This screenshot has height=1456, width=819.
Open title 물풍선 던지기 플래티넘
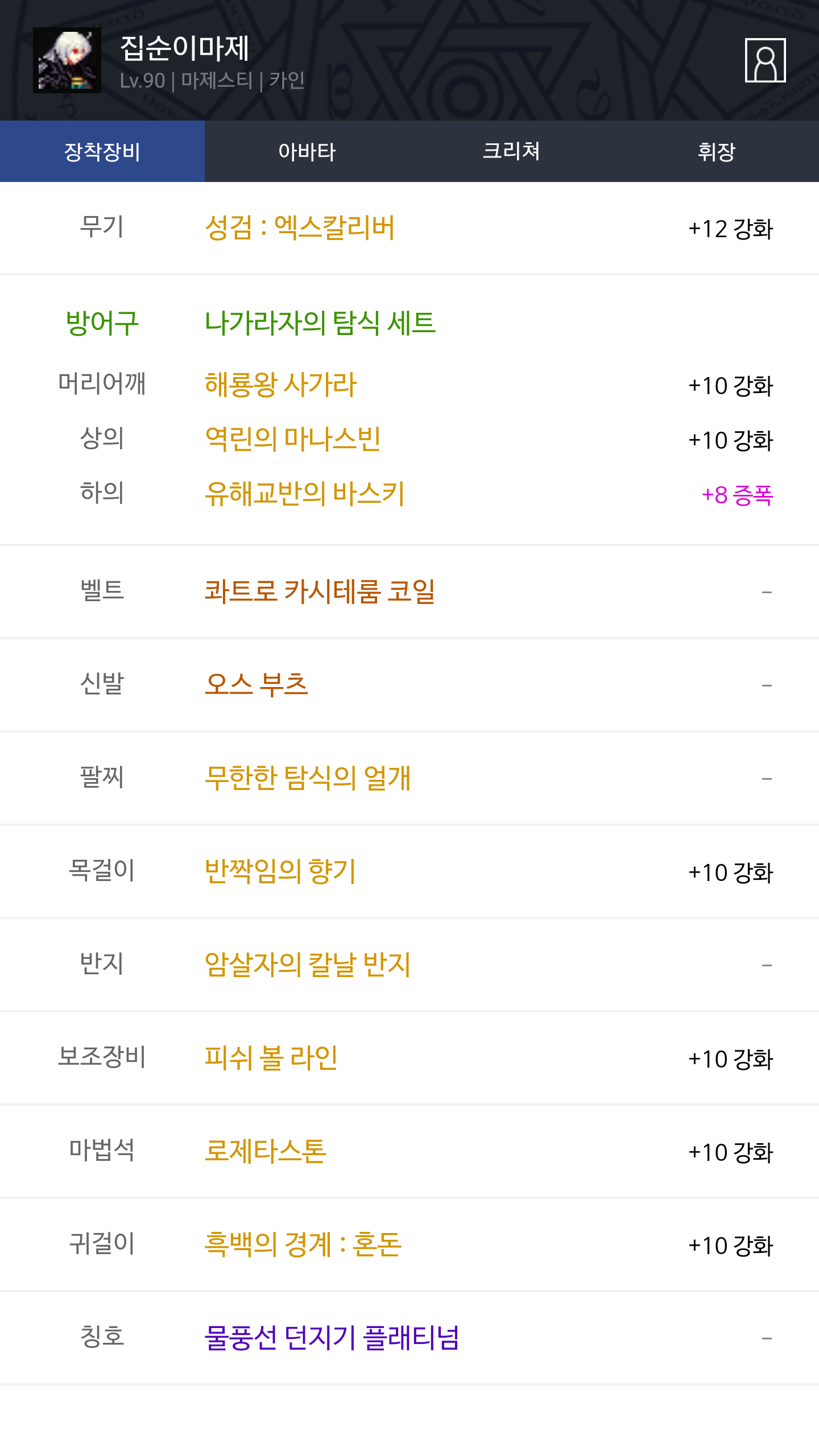(x=332, y=1338)
